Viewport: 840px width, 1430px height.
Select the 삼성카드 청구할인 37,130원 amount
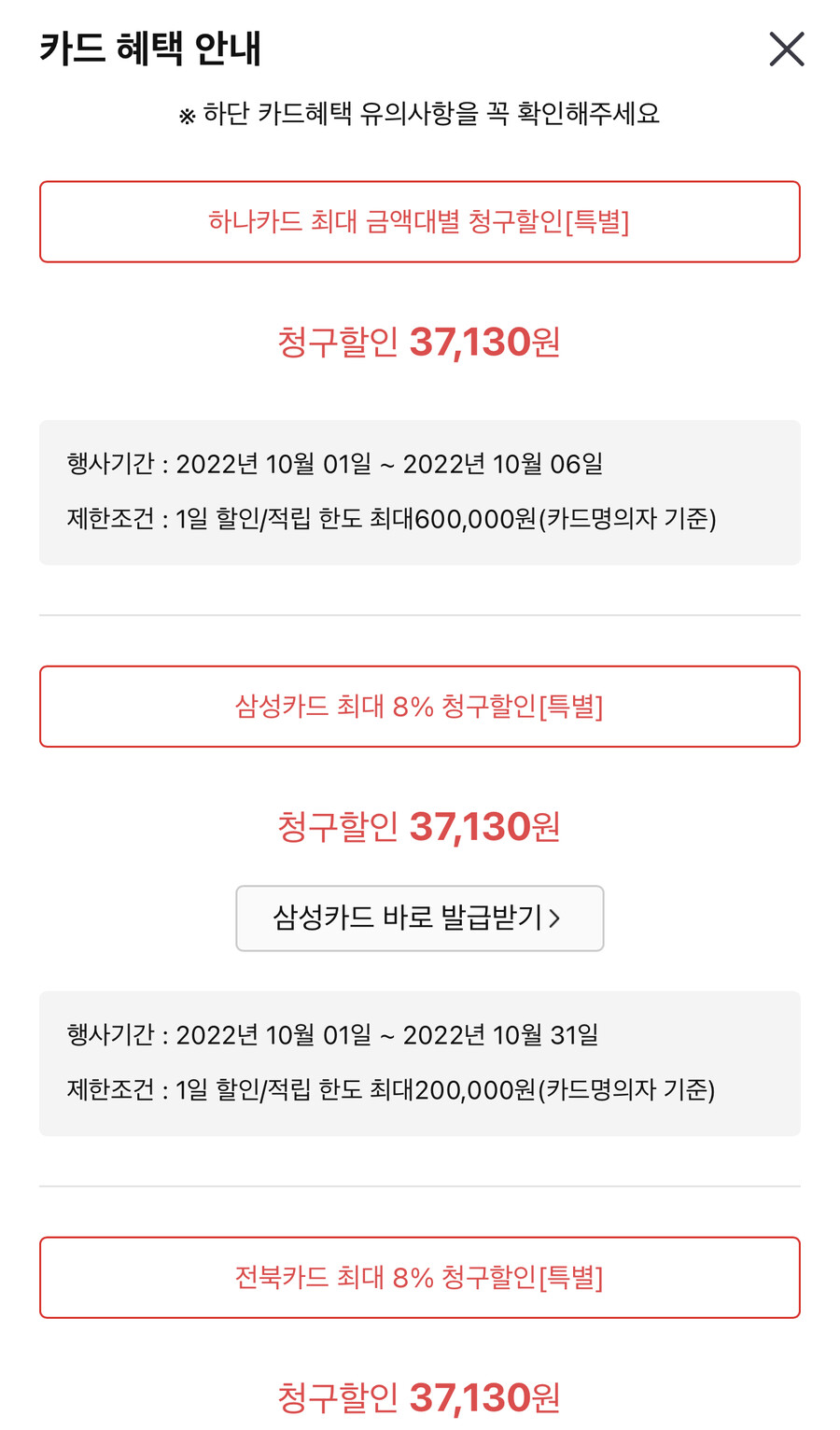click(420, 825)
